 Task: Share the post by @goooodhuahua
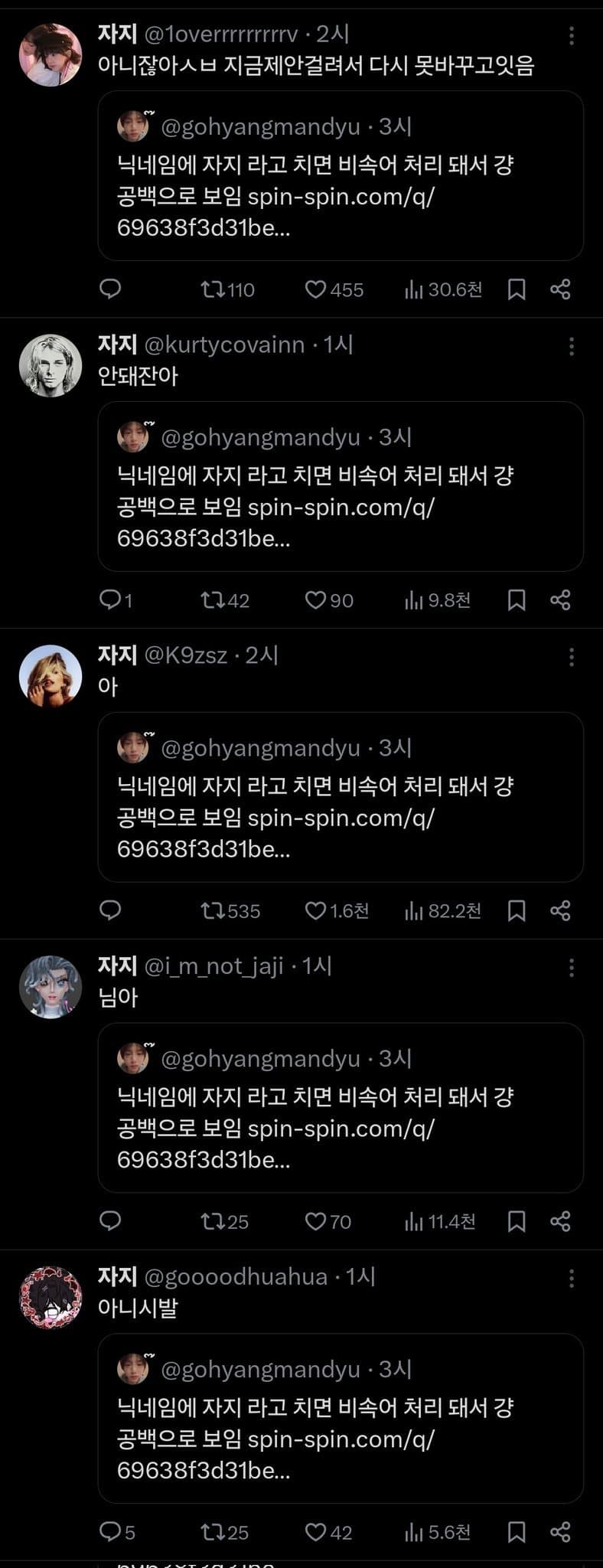point(560,1532)
